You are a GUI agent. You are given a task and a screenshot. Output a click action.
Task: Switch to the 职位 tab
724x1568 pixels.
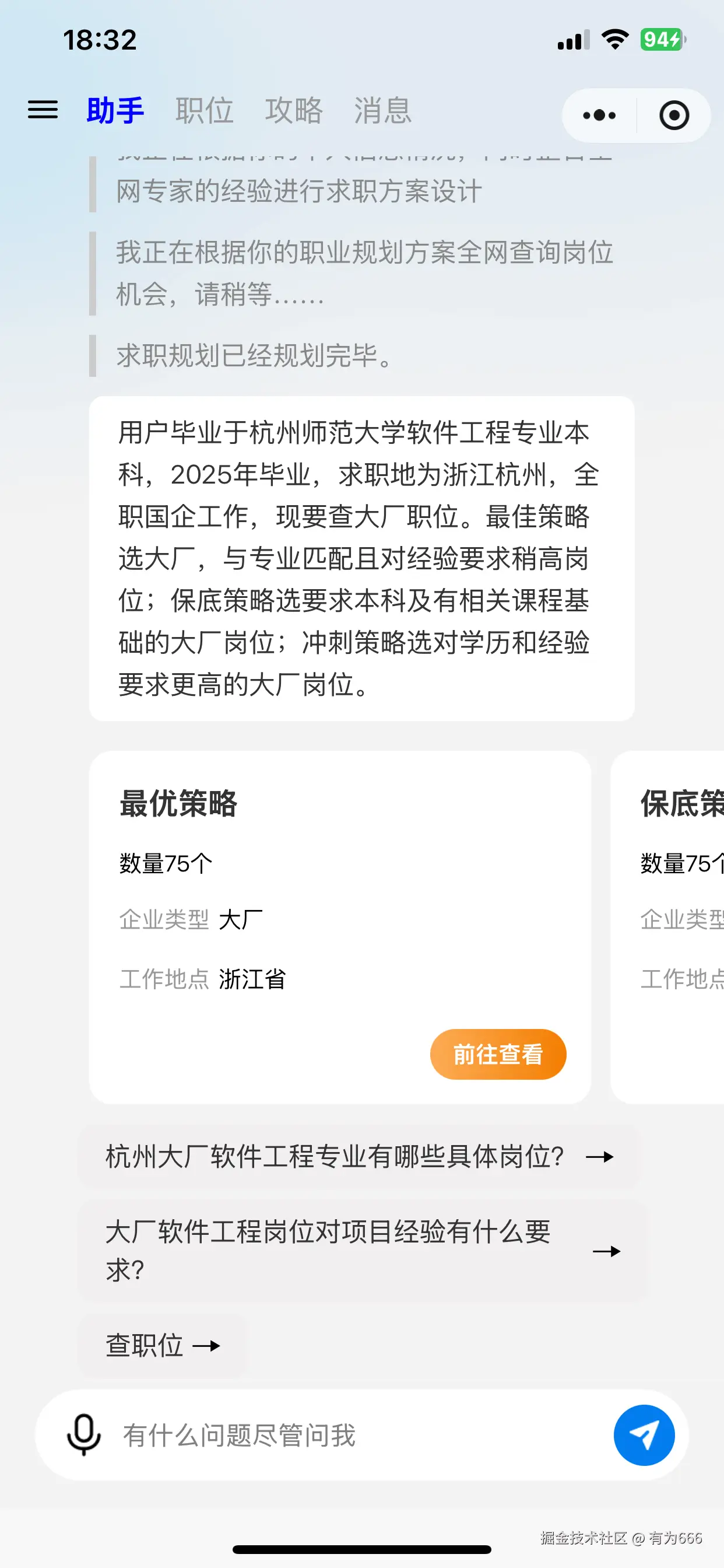[205, 111]
